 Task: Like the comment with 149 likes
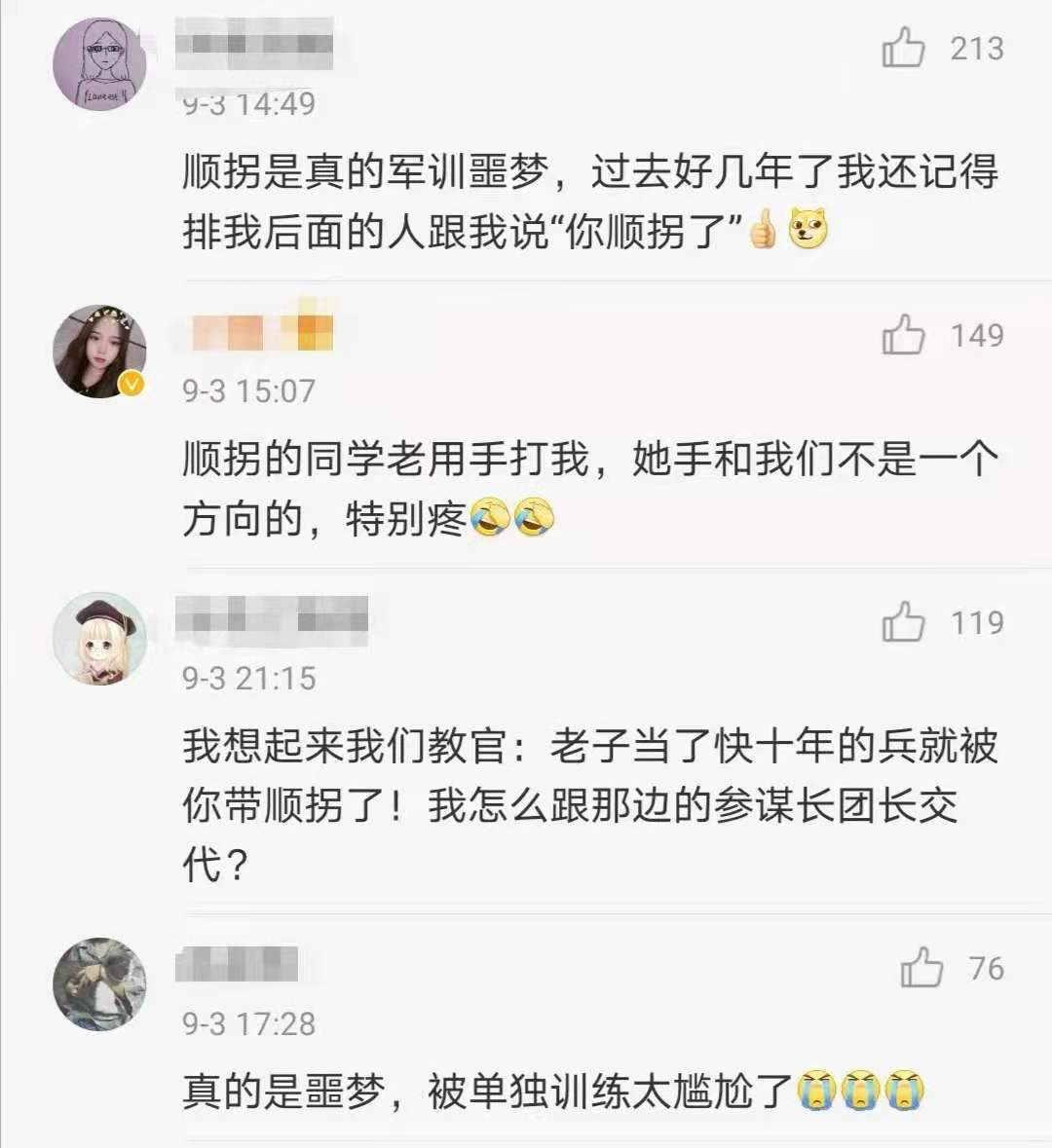coord(903,335)
